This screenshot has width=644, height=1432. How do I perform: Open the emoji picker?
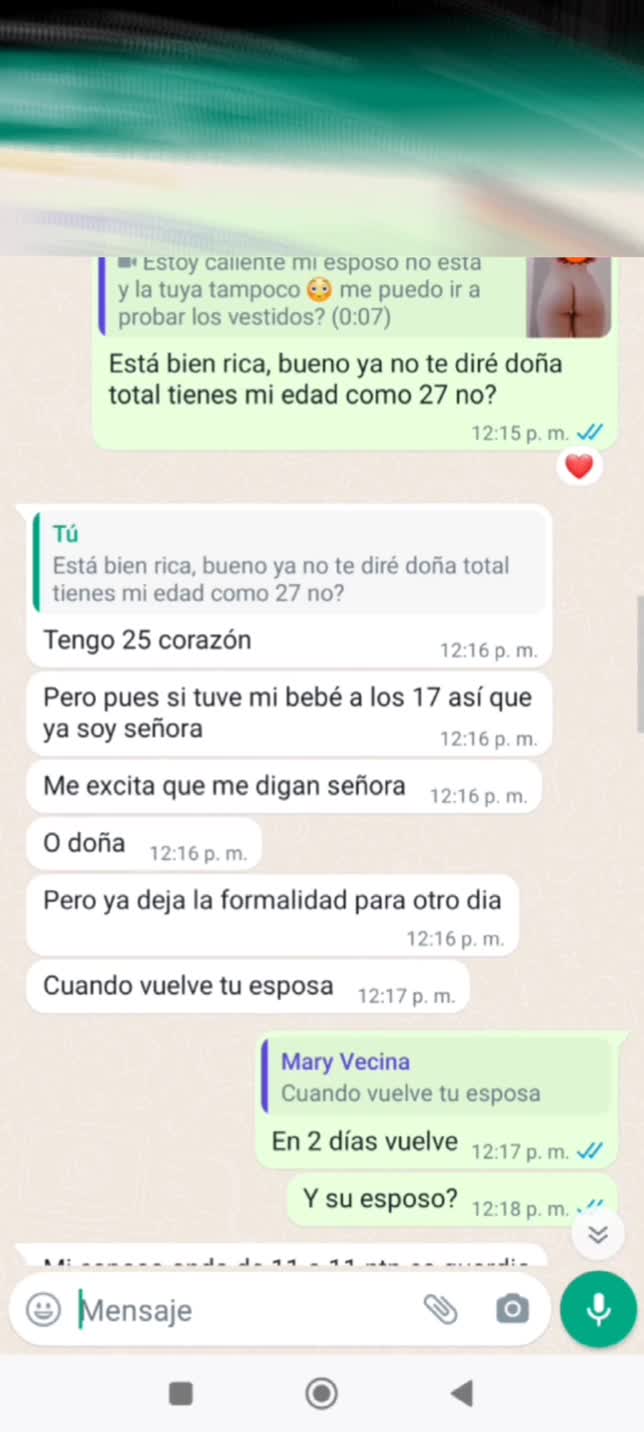(x=43, y=1309)
